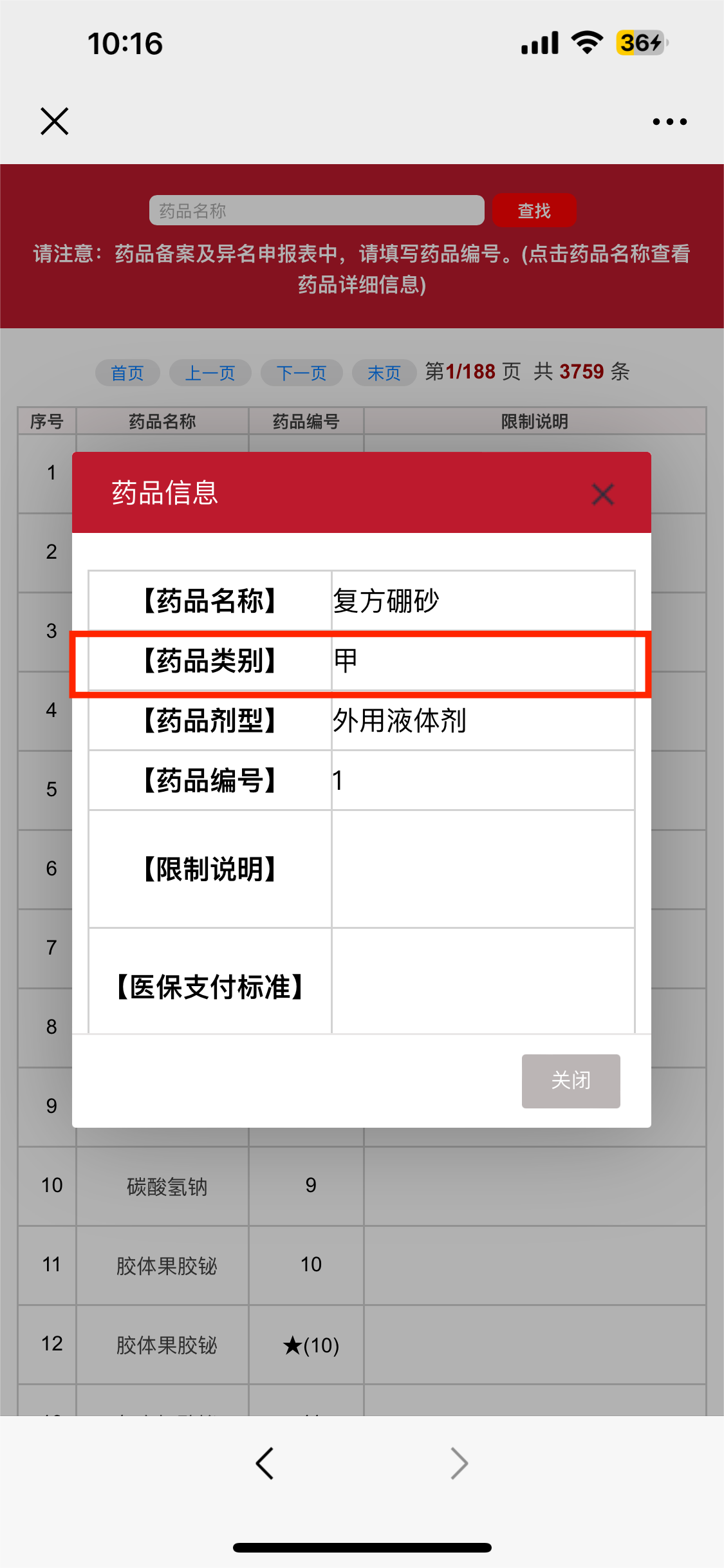This screenshot has height=1568, width=724.
Task: Tap the 关闭 button
Action: [x=571, y=1081]
